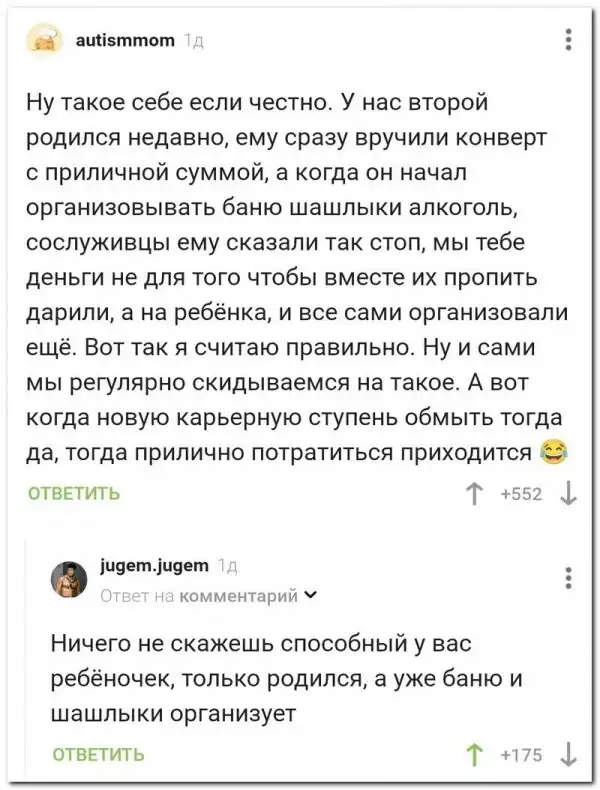Open overflow menu on jugem.jugem's comment
600x790 pixels.
567,580
